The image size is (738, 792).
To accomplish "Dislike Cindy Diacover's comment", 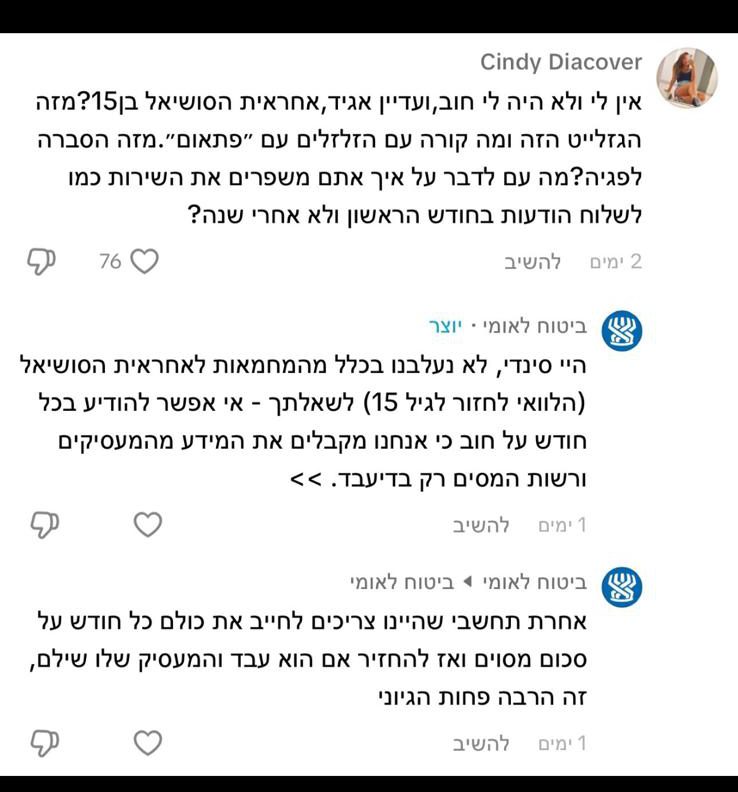I will pos(39,262).
